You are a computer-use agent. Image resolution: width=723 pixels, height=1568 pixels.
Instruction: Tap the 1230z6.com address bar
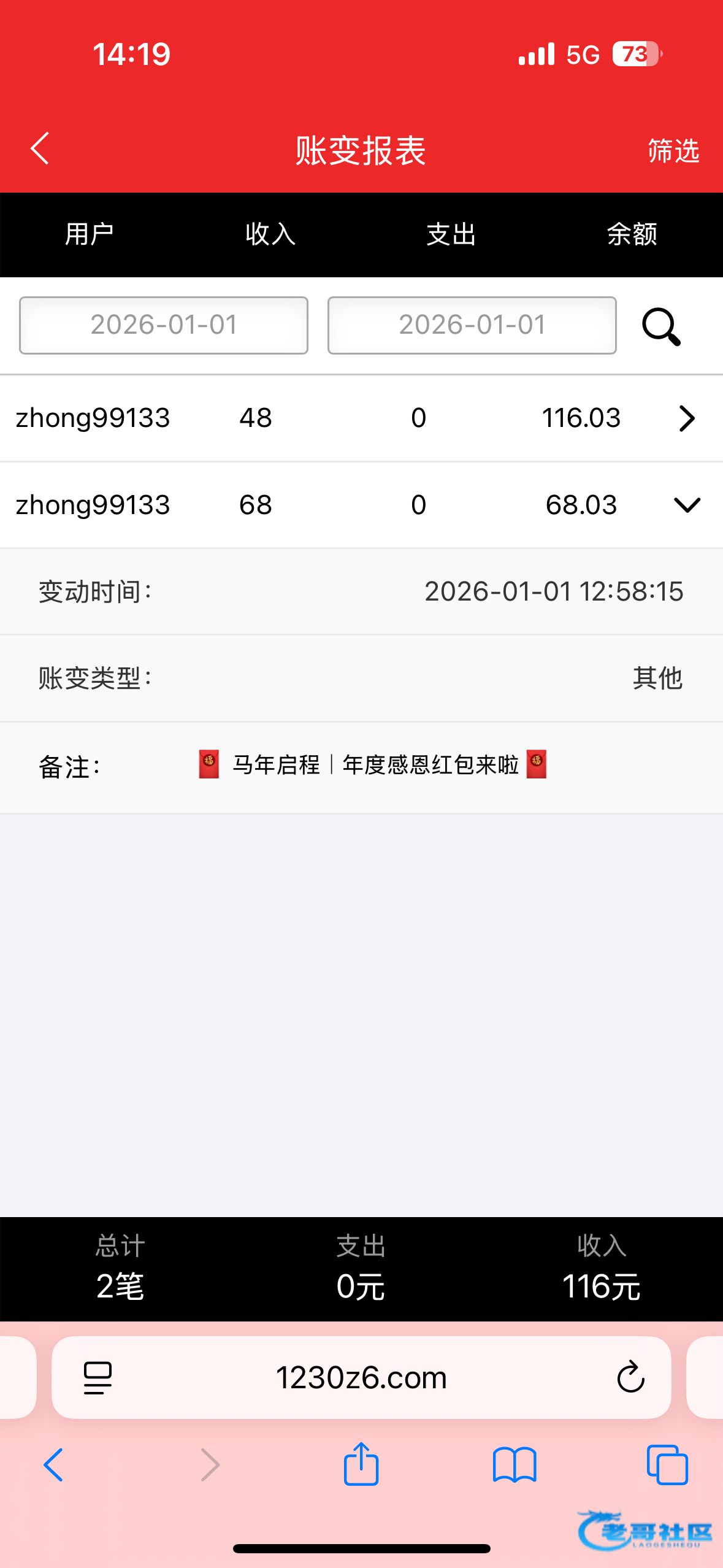point(361,1378)
